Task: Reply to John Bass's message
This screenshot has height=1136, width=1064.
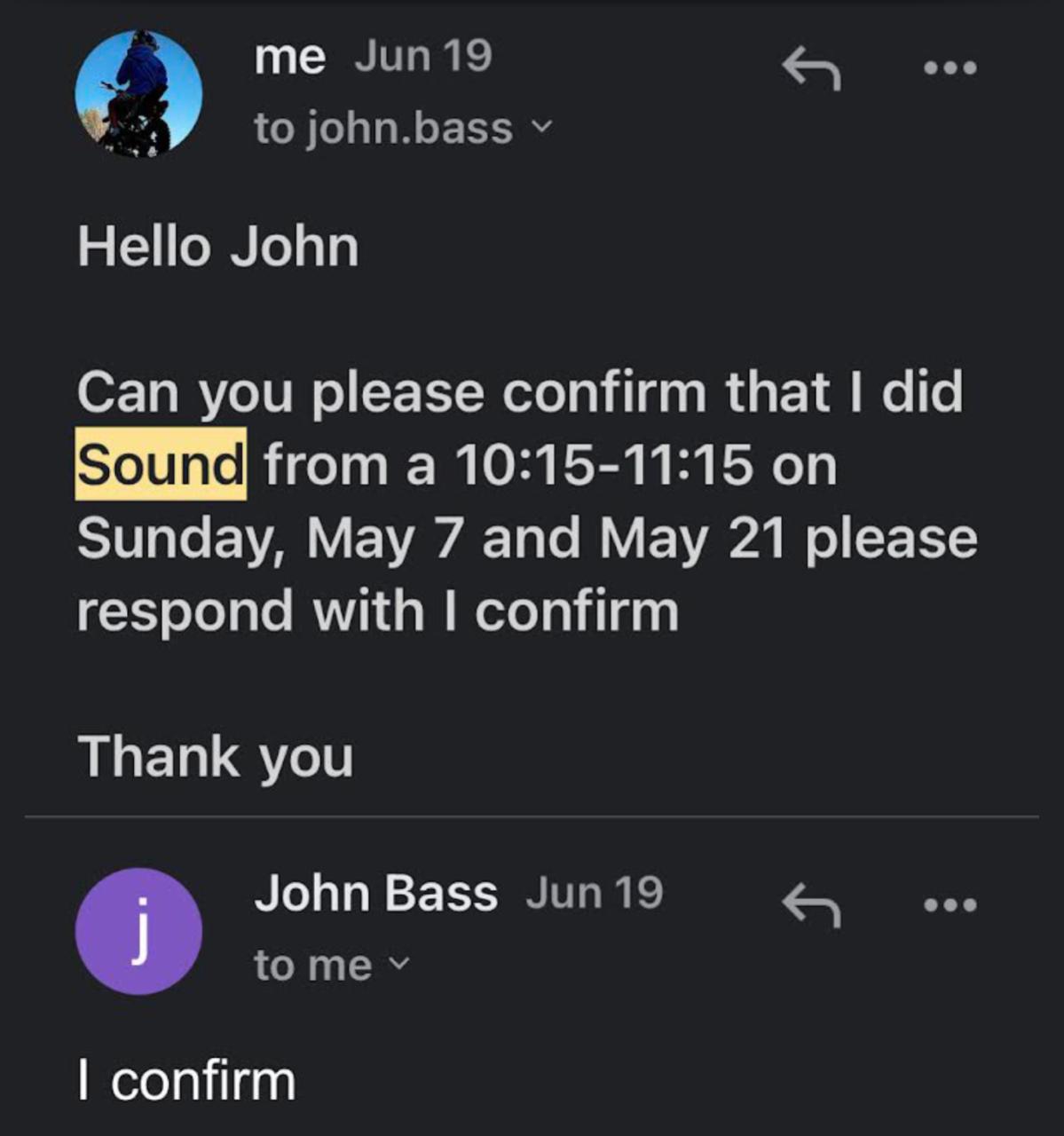Action: tap(811, 905)
